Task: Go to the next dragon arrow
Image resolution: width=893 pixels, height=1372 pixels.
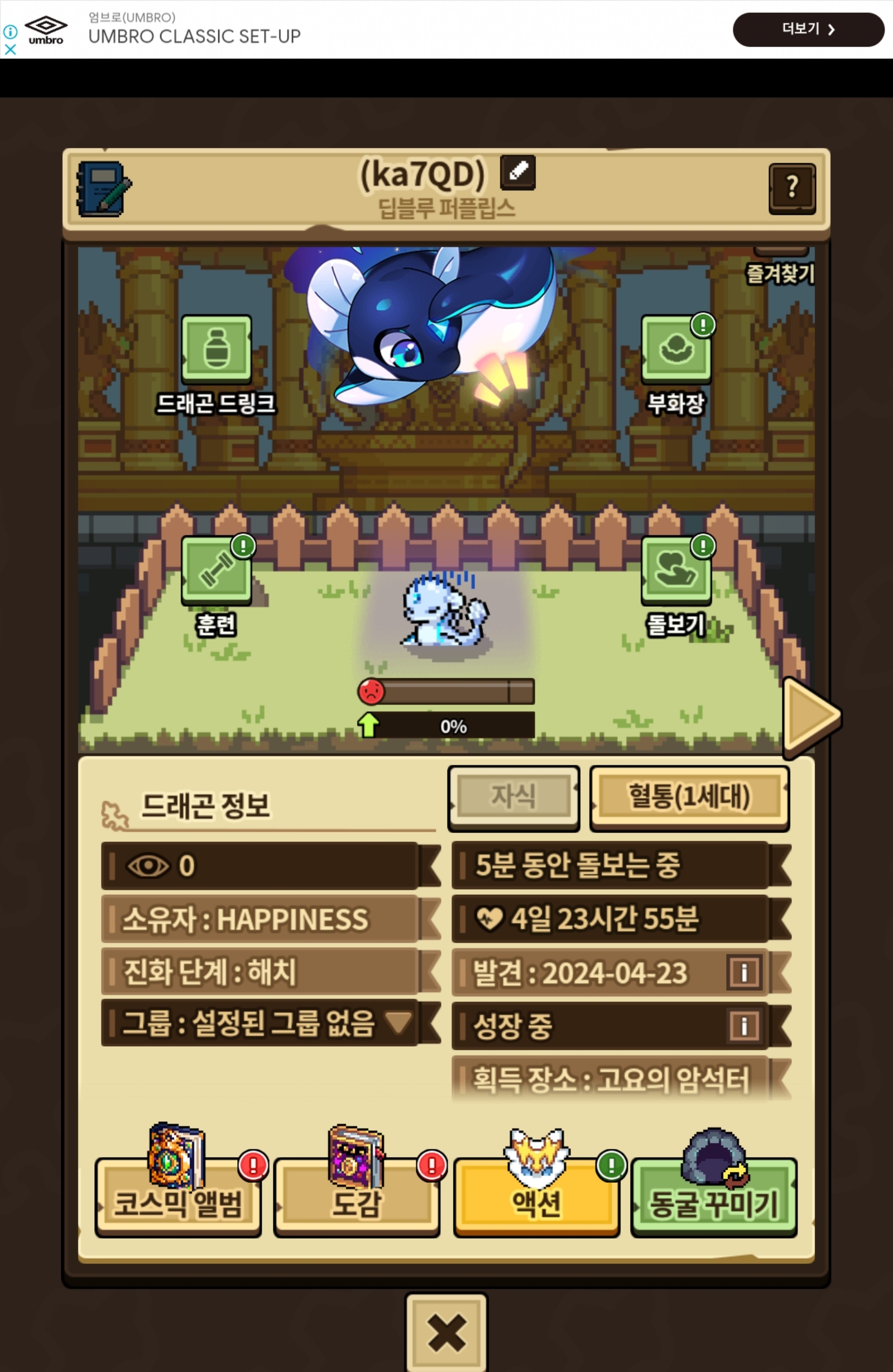Action: (810, 716)
